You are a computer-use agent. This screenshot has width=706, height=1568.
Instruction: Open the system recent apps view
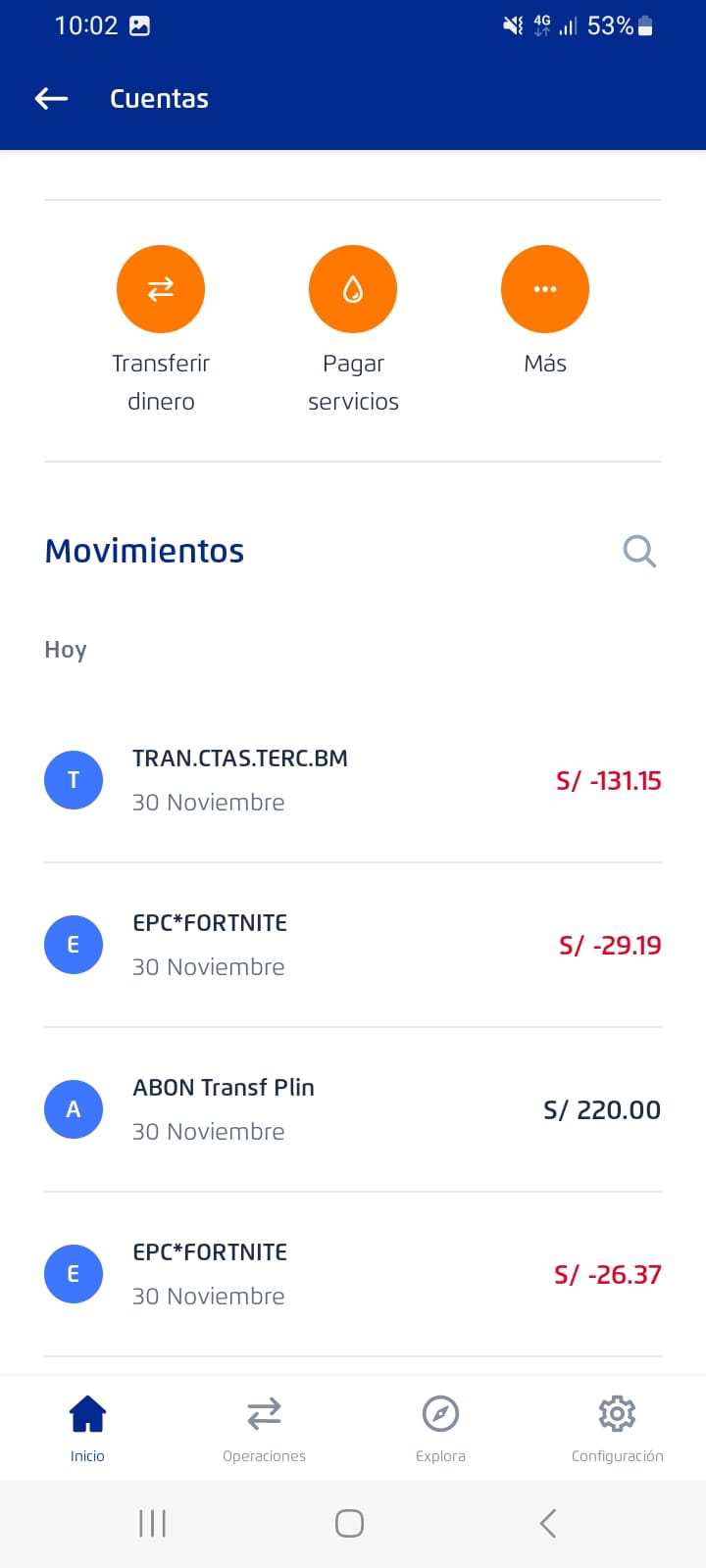pos(152,1523)
